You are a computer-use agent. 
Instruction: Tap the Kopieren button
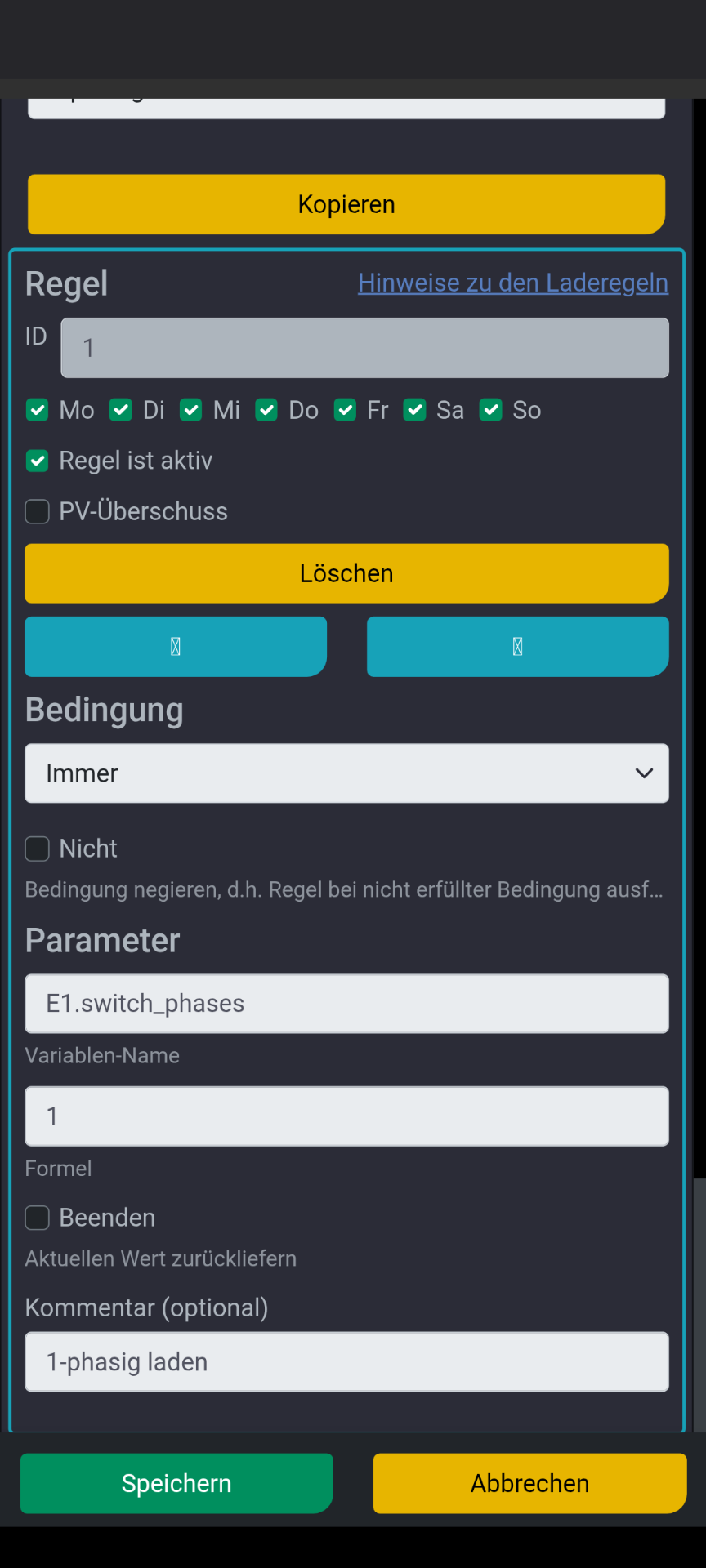point(346,204)
